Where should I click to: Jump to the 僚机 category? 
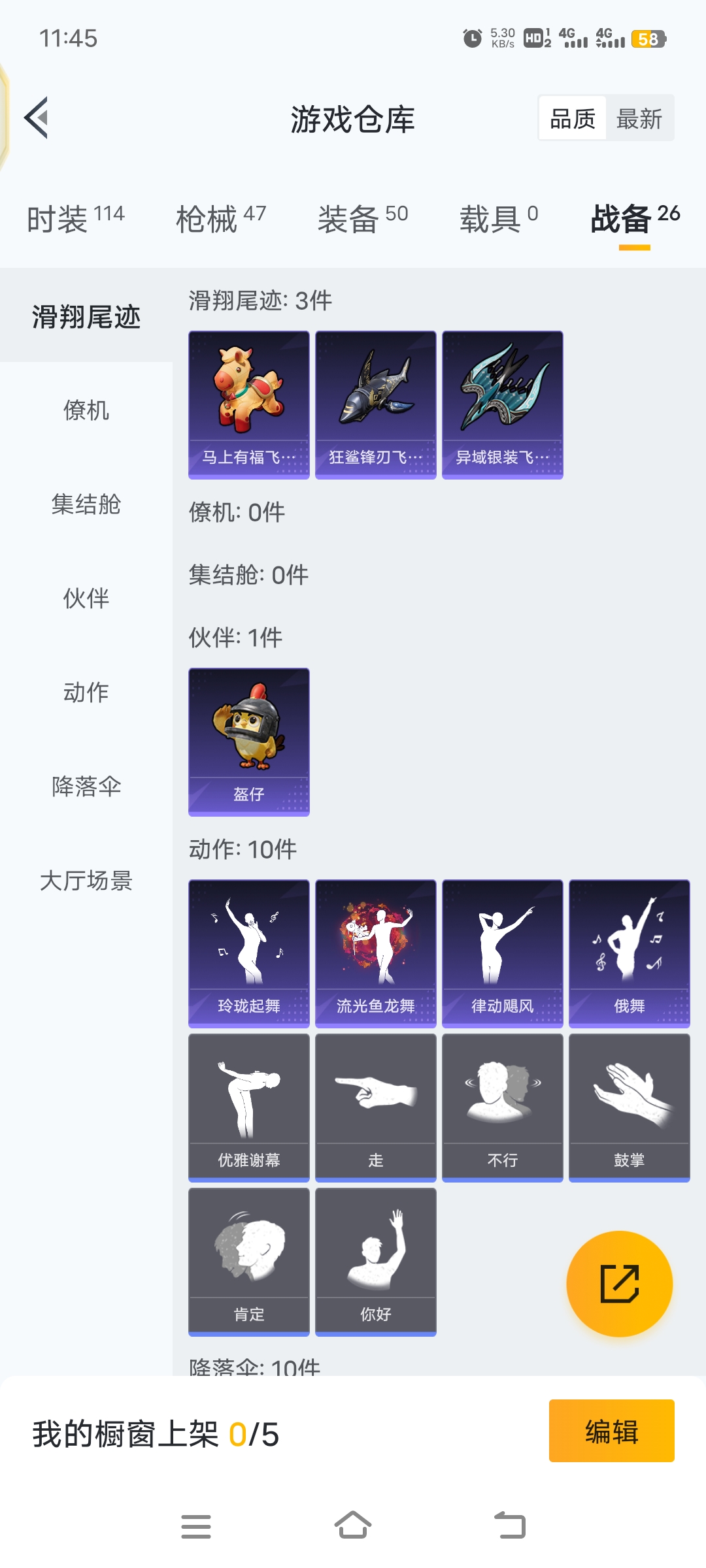86,410
